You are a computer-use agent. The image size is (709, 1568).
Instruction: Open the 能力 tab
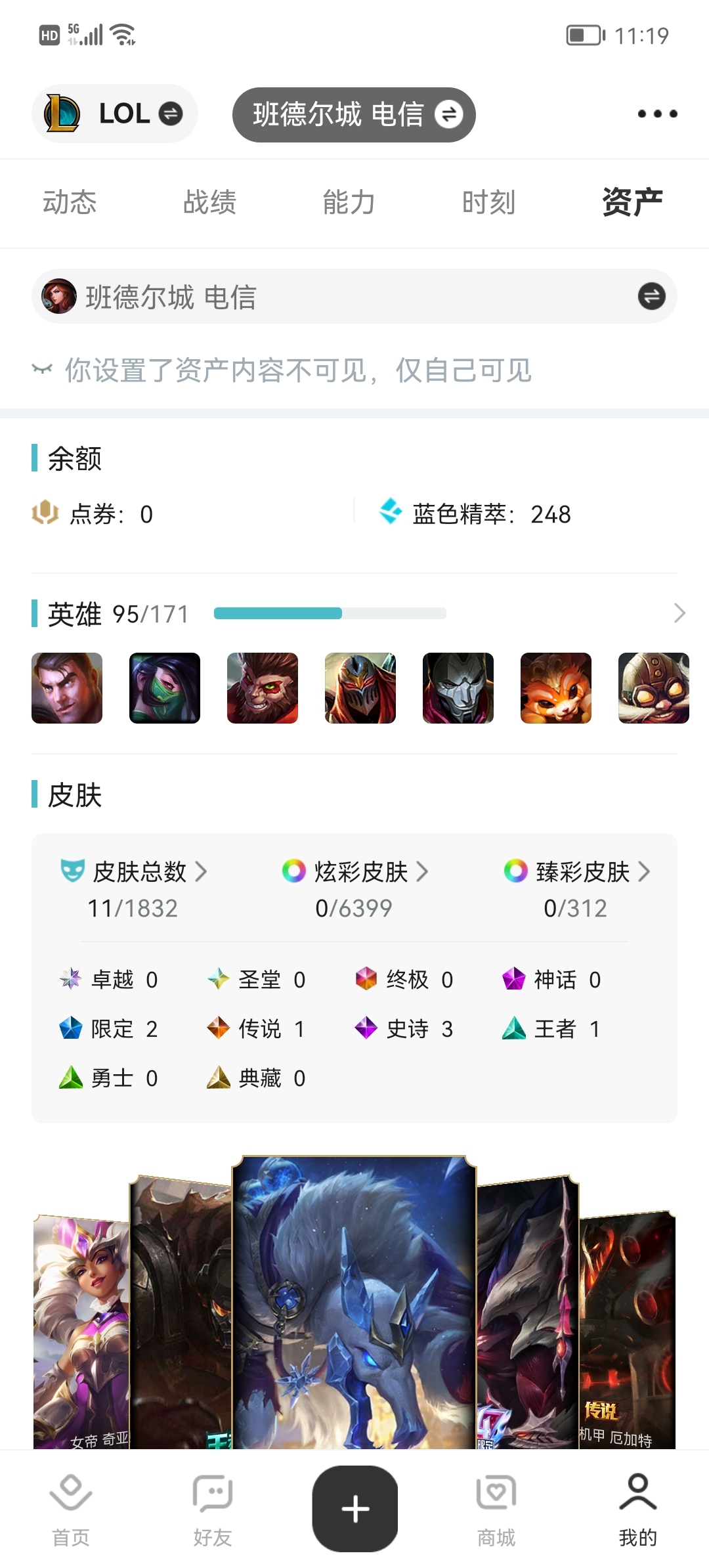(x=349, y=202)
